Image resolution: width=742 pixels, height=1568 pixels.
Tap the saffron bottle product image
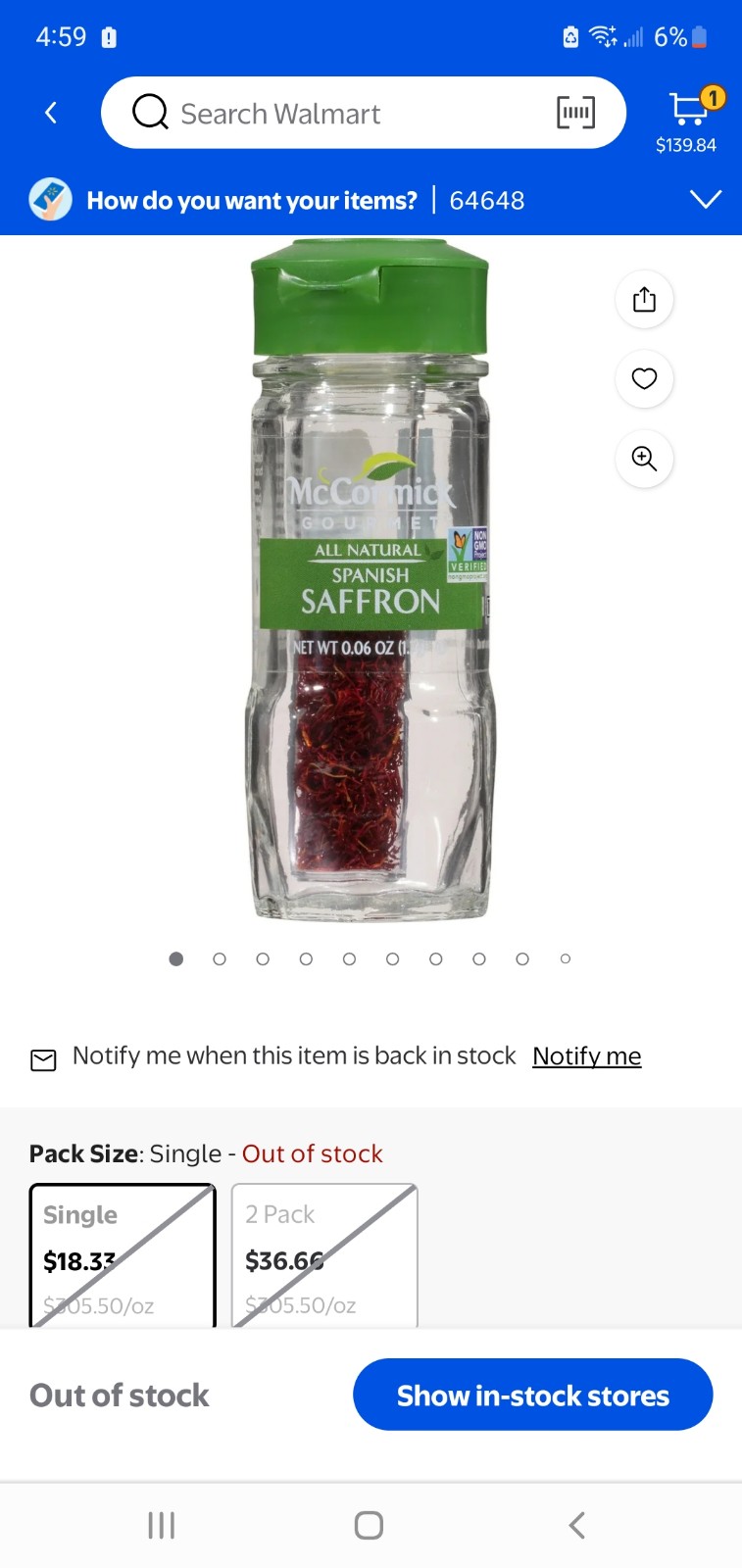click(x=371, y=580)
